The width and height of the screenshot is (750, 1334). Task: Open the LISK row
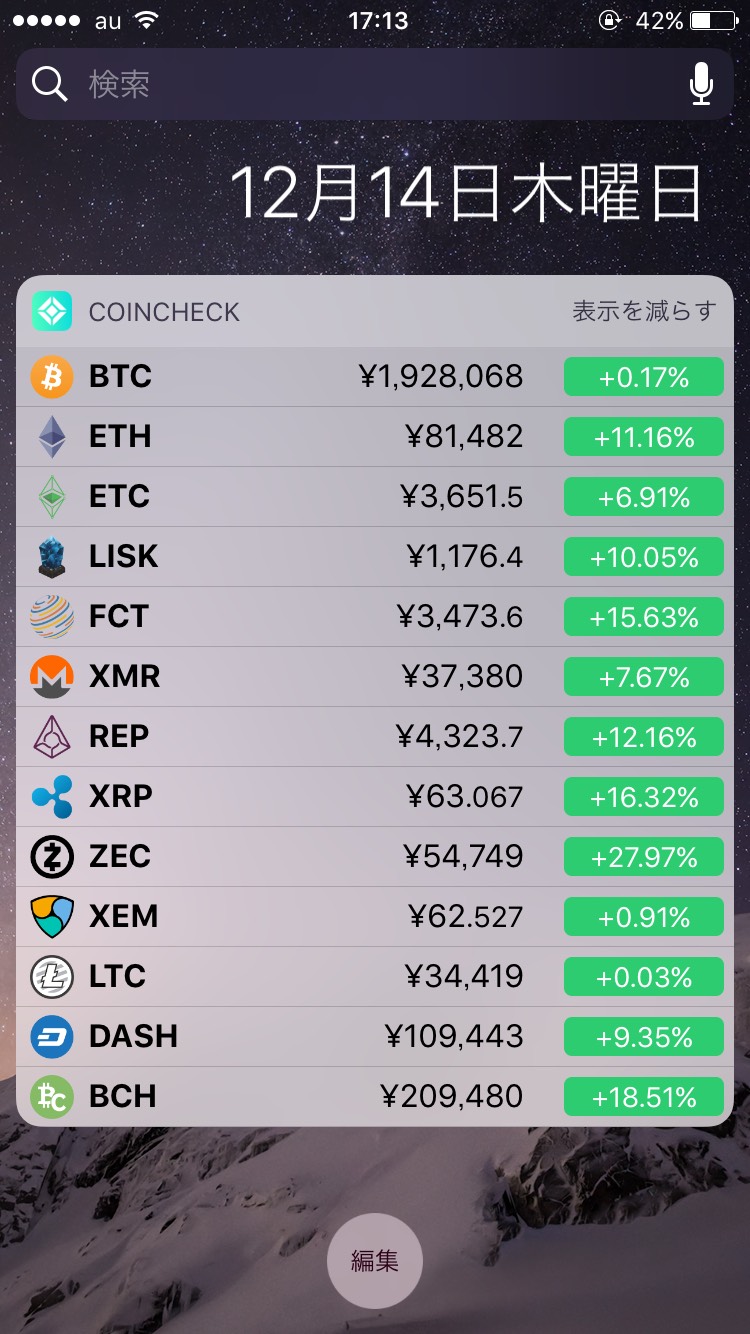(x=375, y=557)
